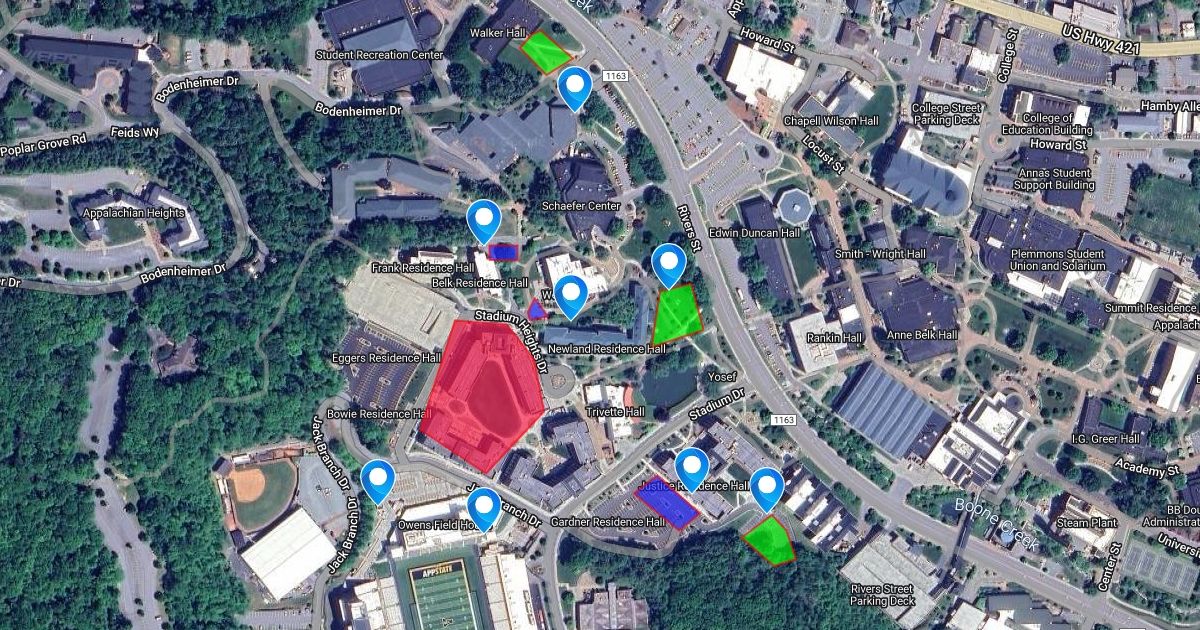Open the pin at Owens Field House

[484, 508]
